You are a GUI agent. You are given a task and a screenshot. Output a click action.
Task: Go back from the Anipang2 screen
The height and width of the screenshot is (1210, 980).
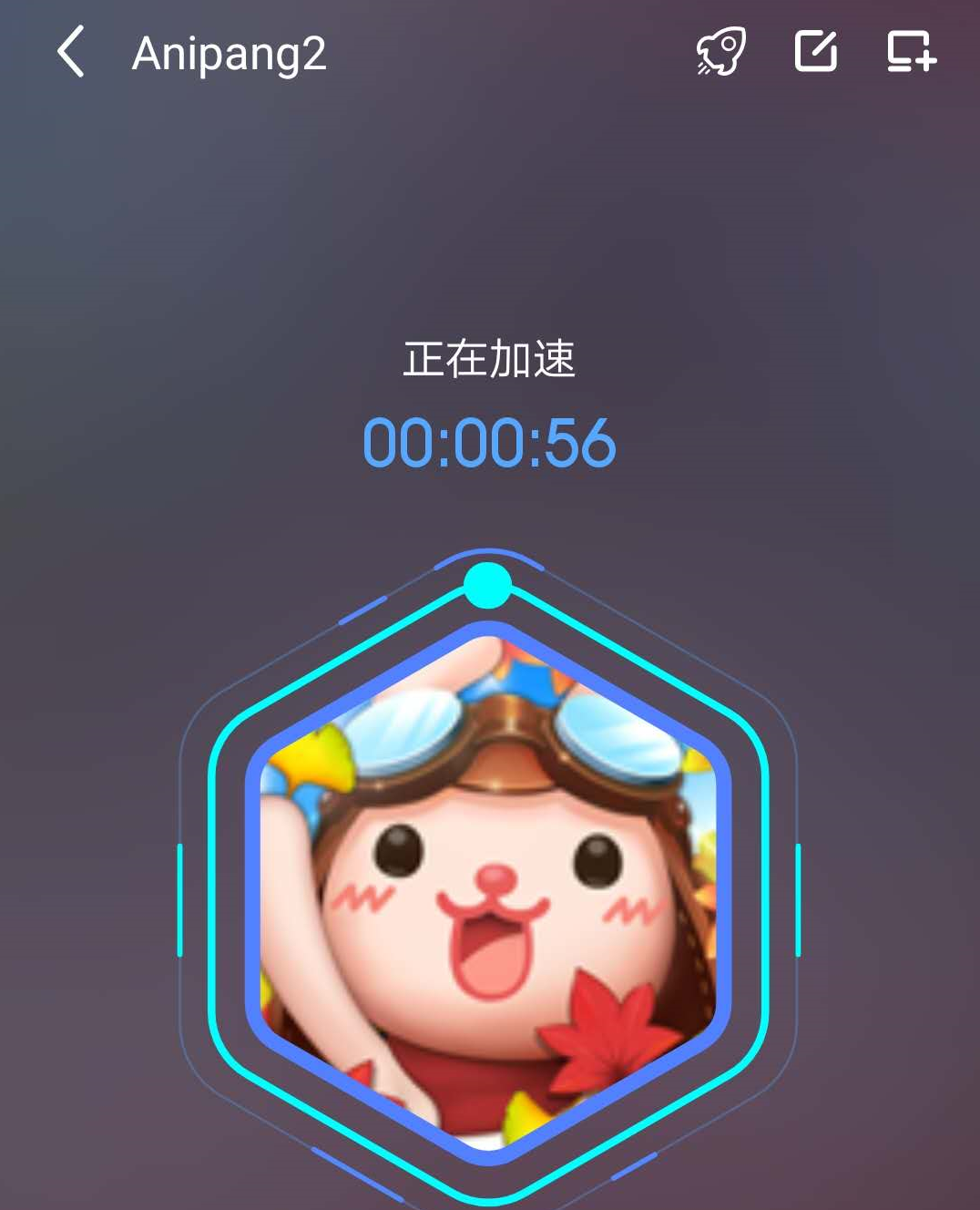coord(71,52)
